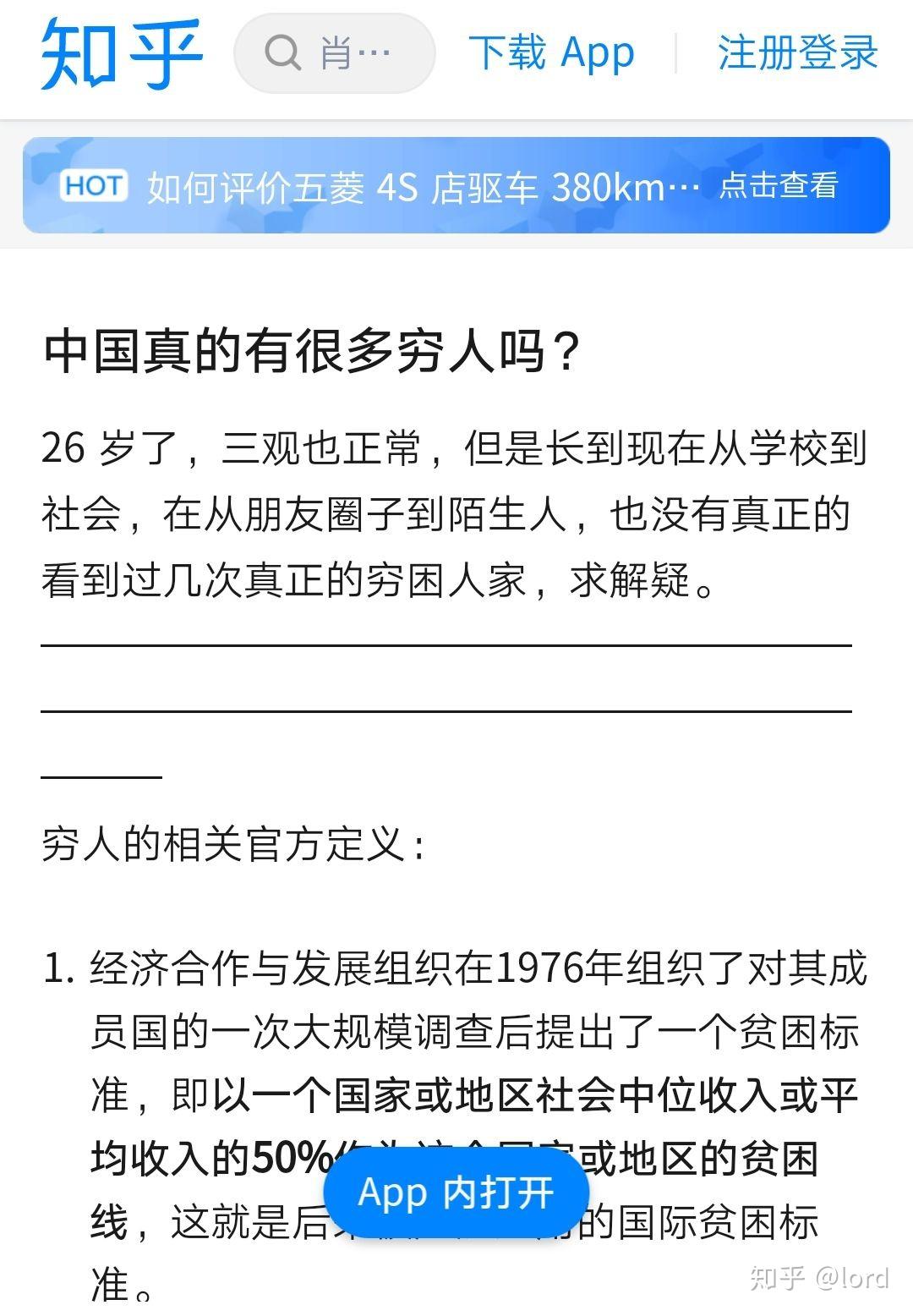Click 注册登录 to sign in
The width and height of the screenshot is (913, 1316).
[796, 52]
